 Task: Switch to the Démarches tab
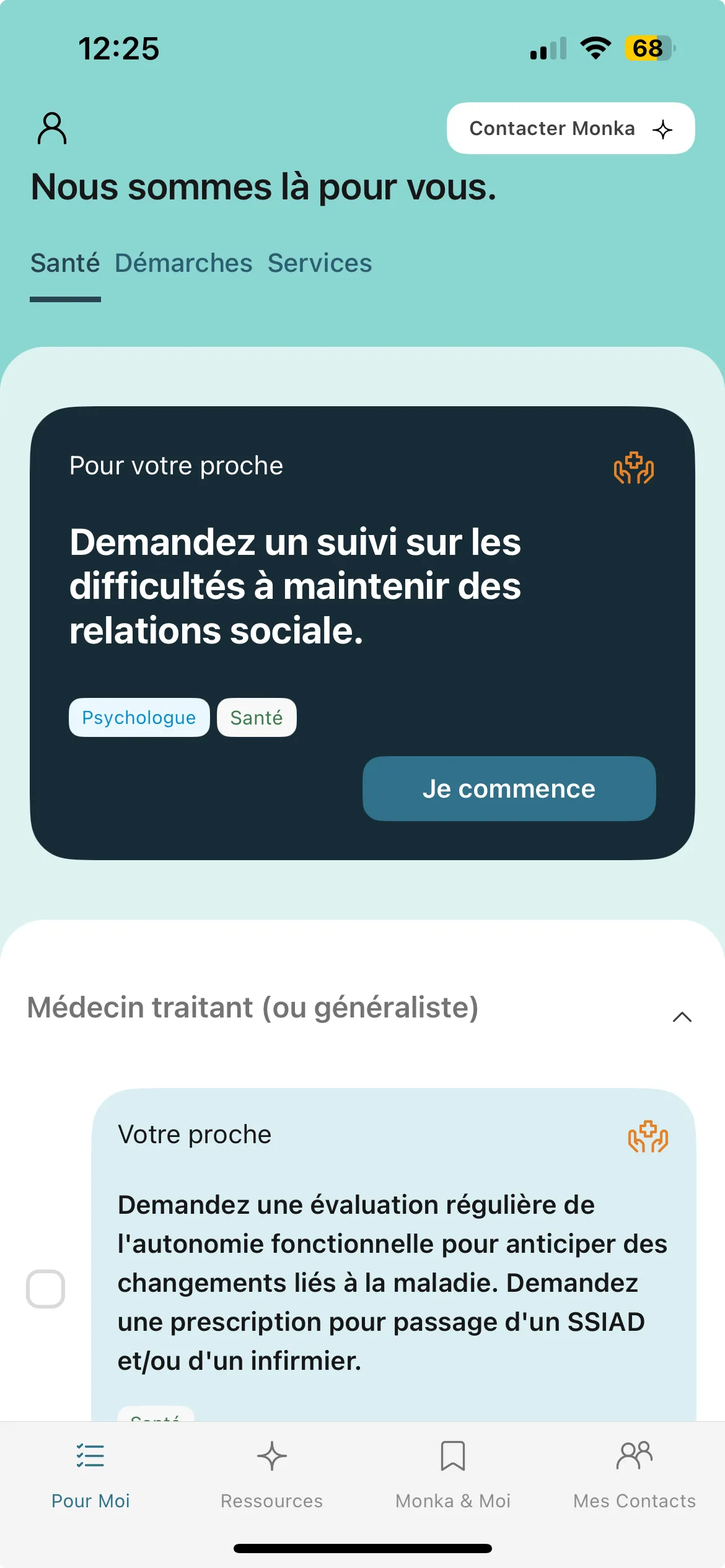point(184,263)
